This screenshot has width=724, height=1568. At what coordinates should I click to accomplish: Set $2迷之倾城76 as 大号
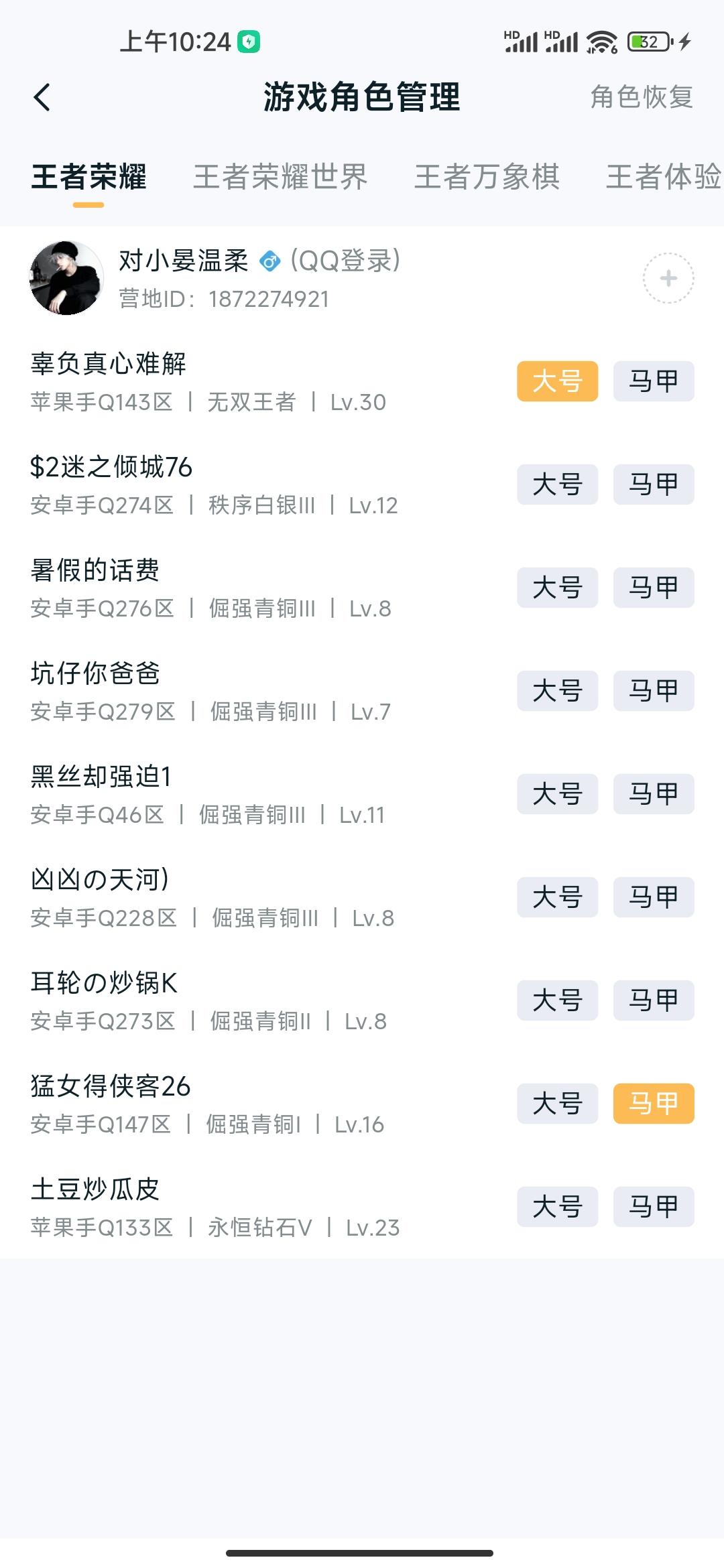coord(557,484)
